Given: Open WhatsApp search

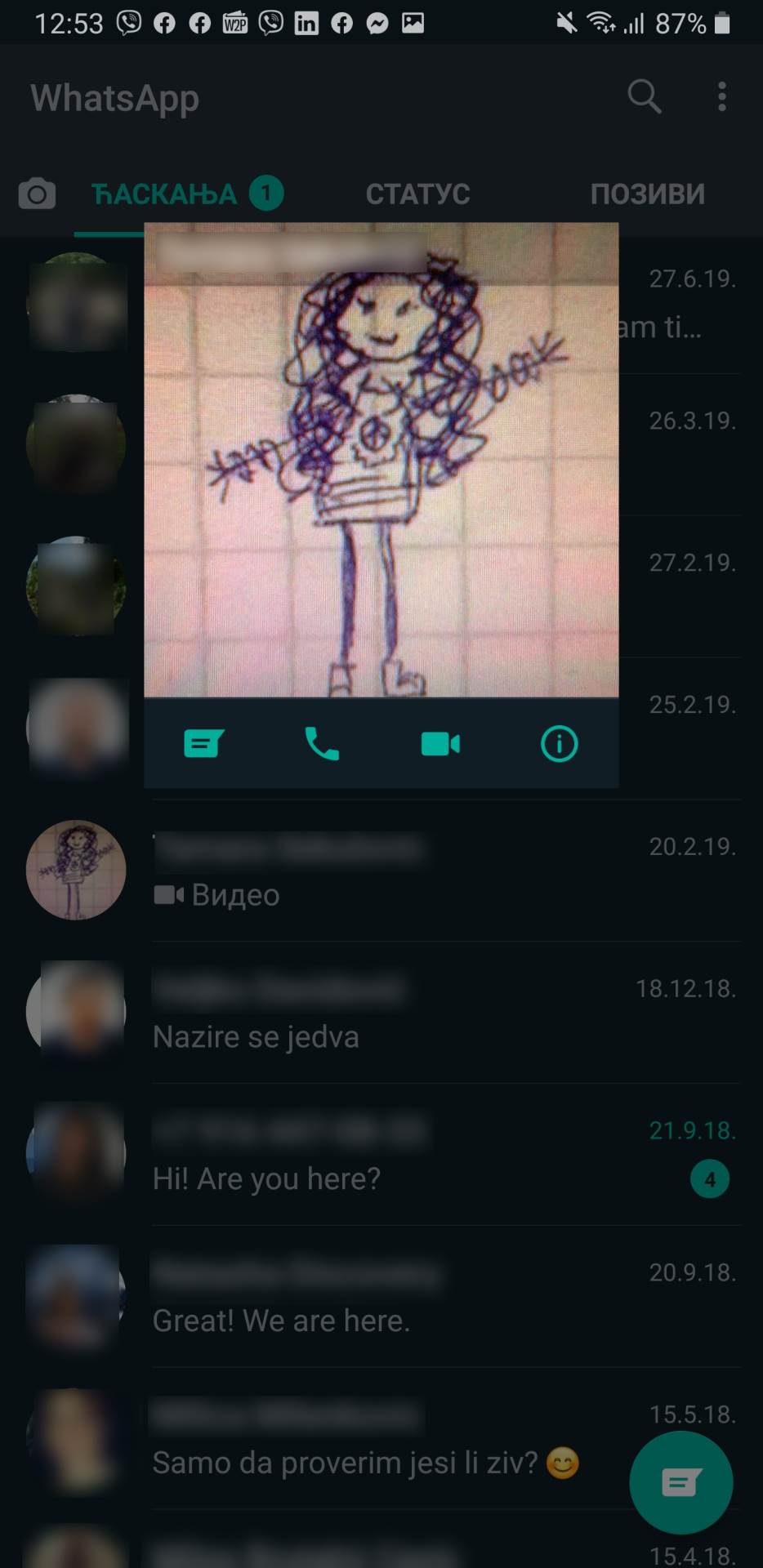Looking at the screenshot, I should tap(645, 96).
